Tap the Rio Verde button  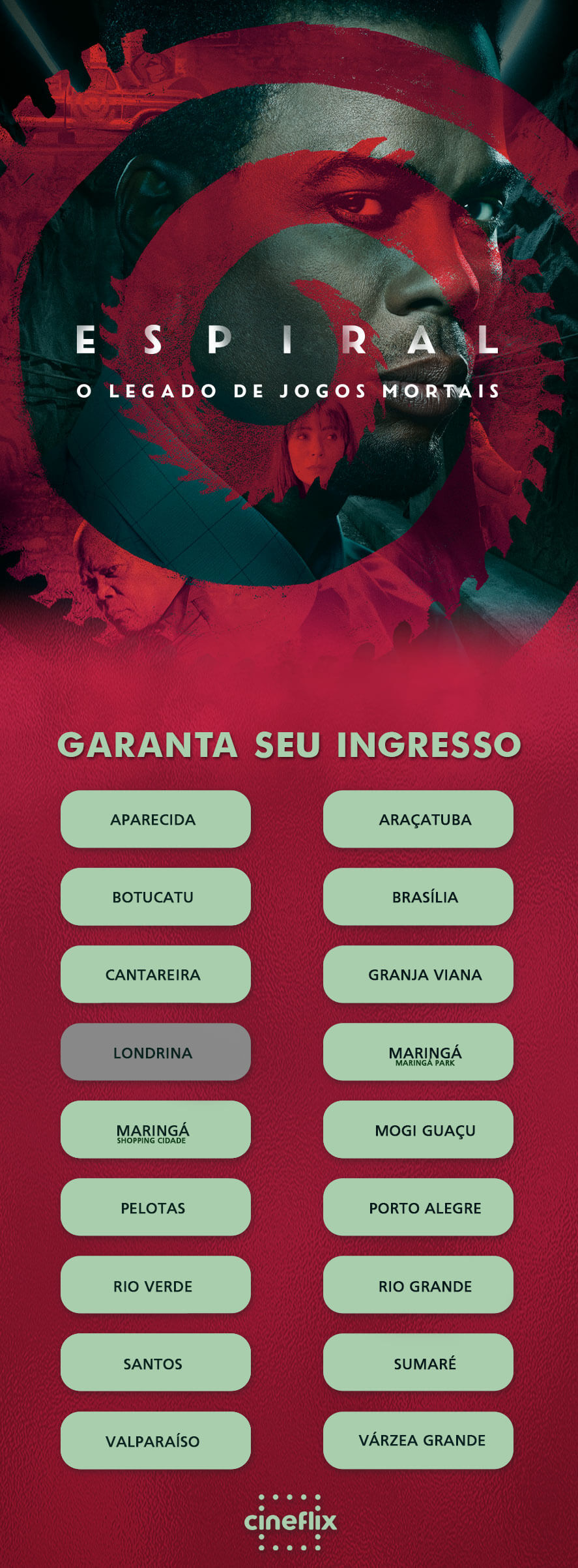point(155,1284)
